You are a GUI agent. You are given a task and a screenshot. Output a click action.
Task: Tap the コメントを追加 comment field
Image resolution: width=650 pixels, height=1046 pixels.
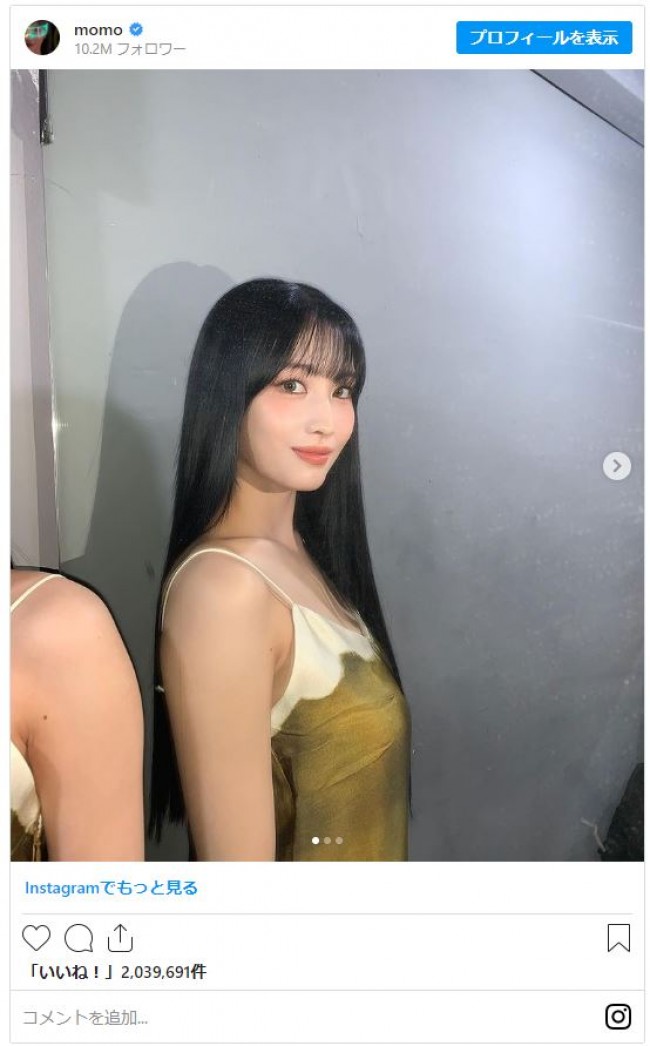[x=300, y=1018]
